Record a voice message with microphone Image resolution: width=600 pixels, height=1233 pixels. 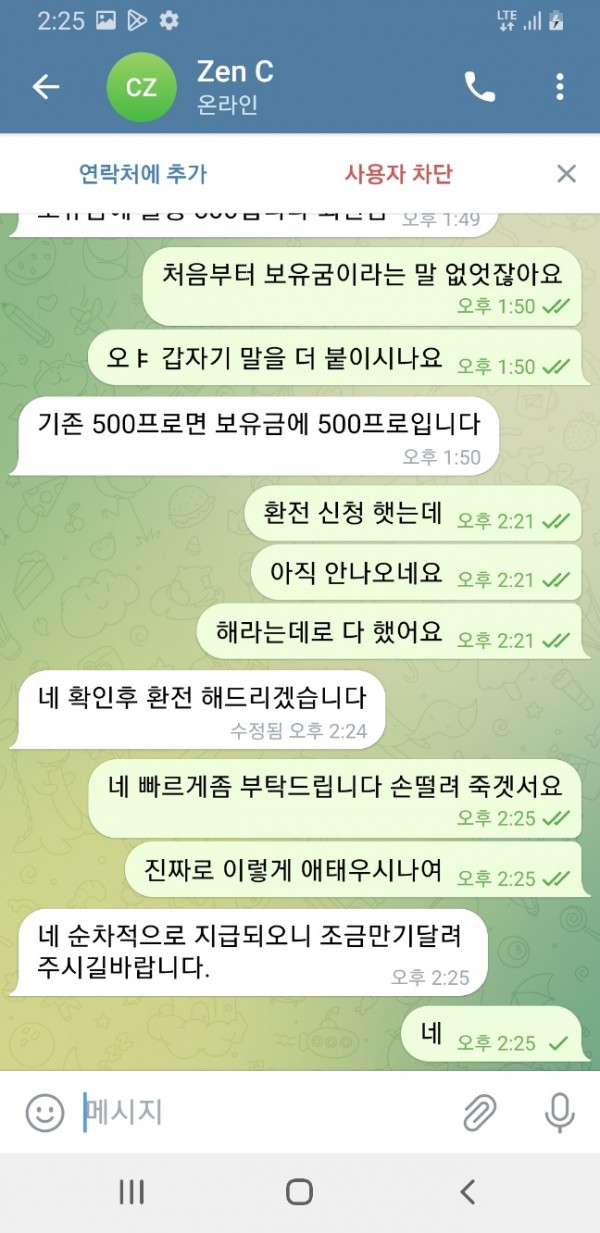558,1112
